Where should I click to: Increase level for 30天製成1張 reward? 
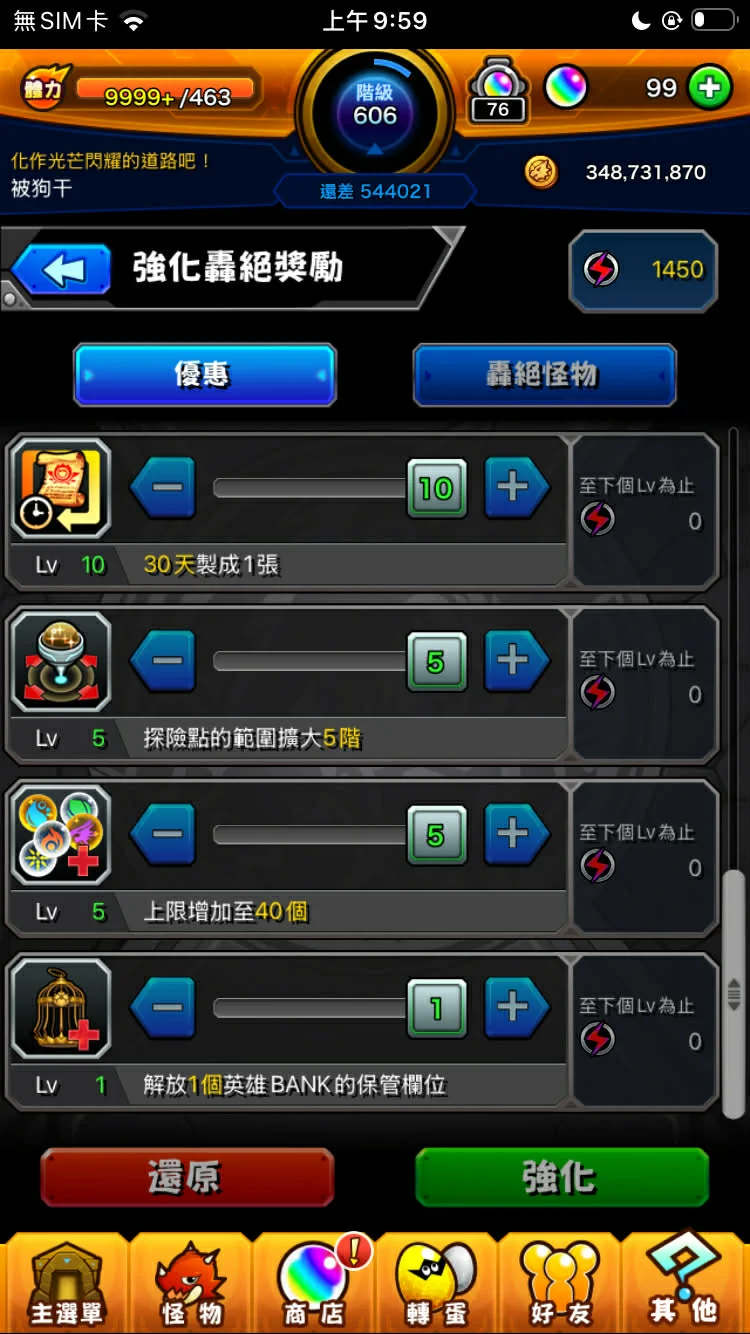click(515, 488)
